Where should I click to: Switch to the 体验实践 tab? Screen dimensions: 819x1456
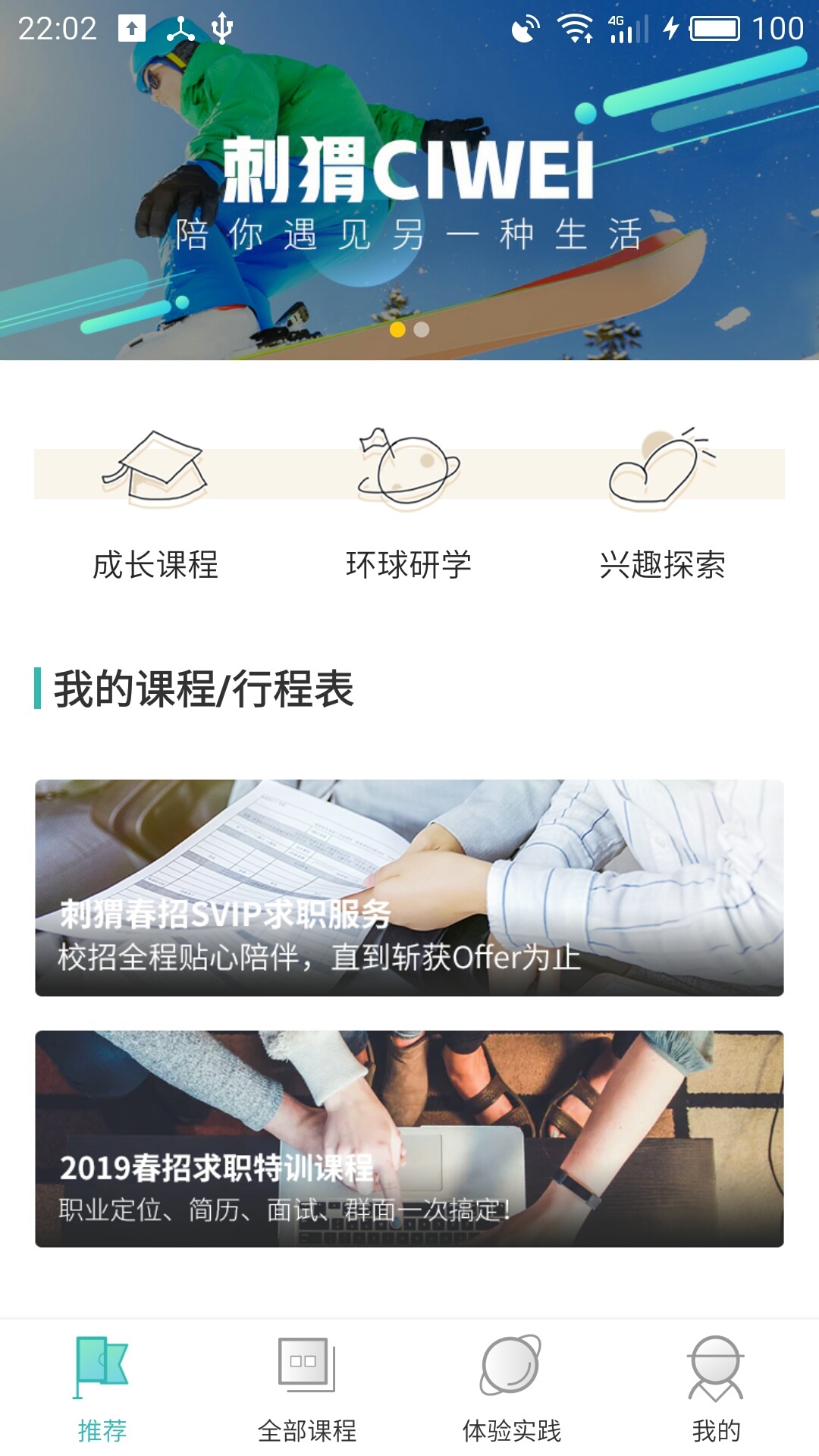click(512, 1389)
